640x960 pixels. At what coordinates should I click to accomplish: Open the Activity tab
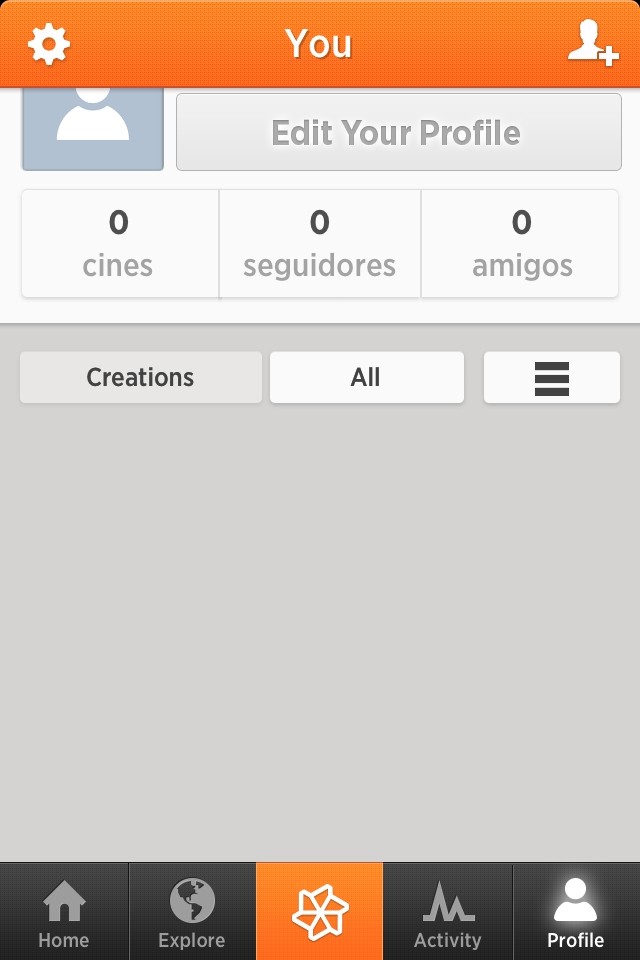(x=448, y=912)
